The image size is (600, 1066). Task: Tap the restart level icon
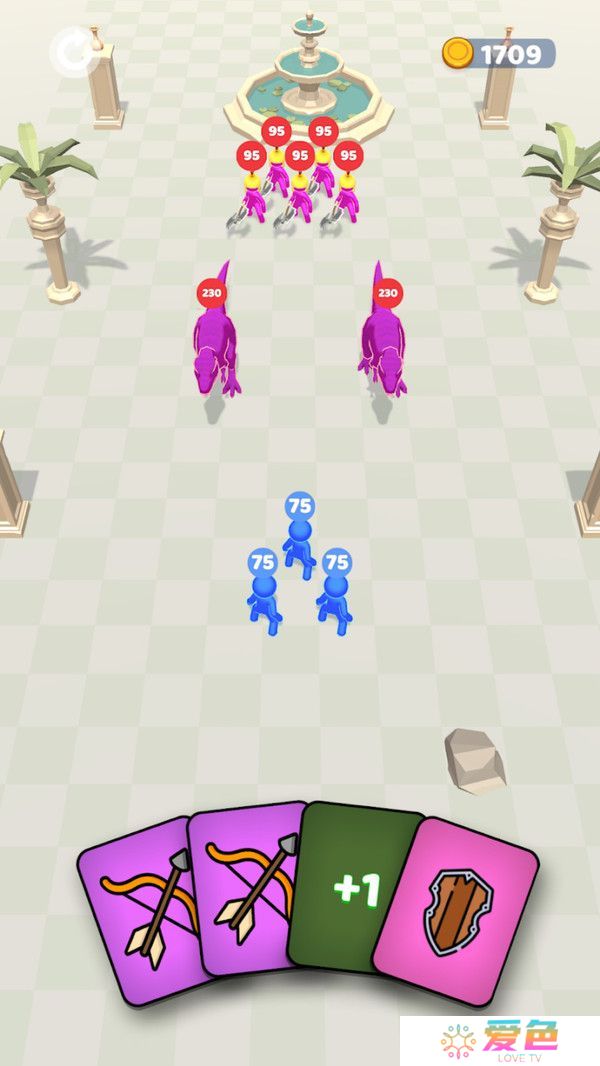[x=71, y=52]
